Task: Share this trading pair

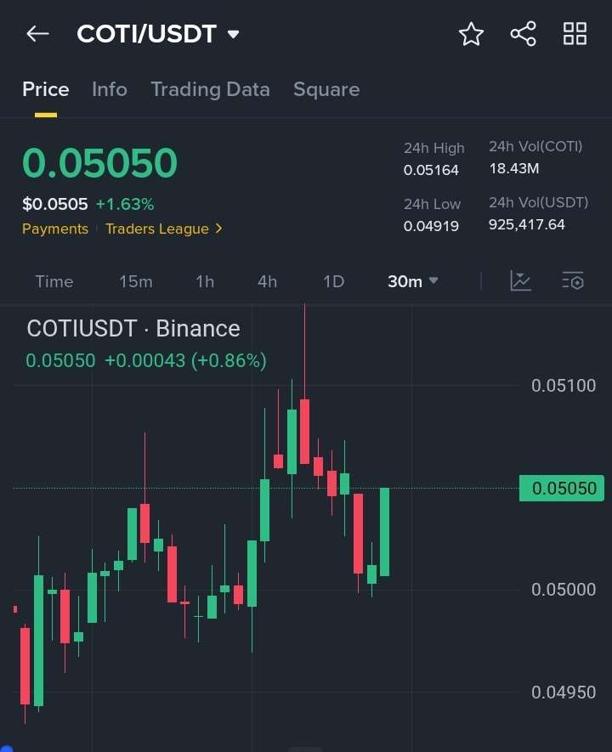Action: [523, 34]
